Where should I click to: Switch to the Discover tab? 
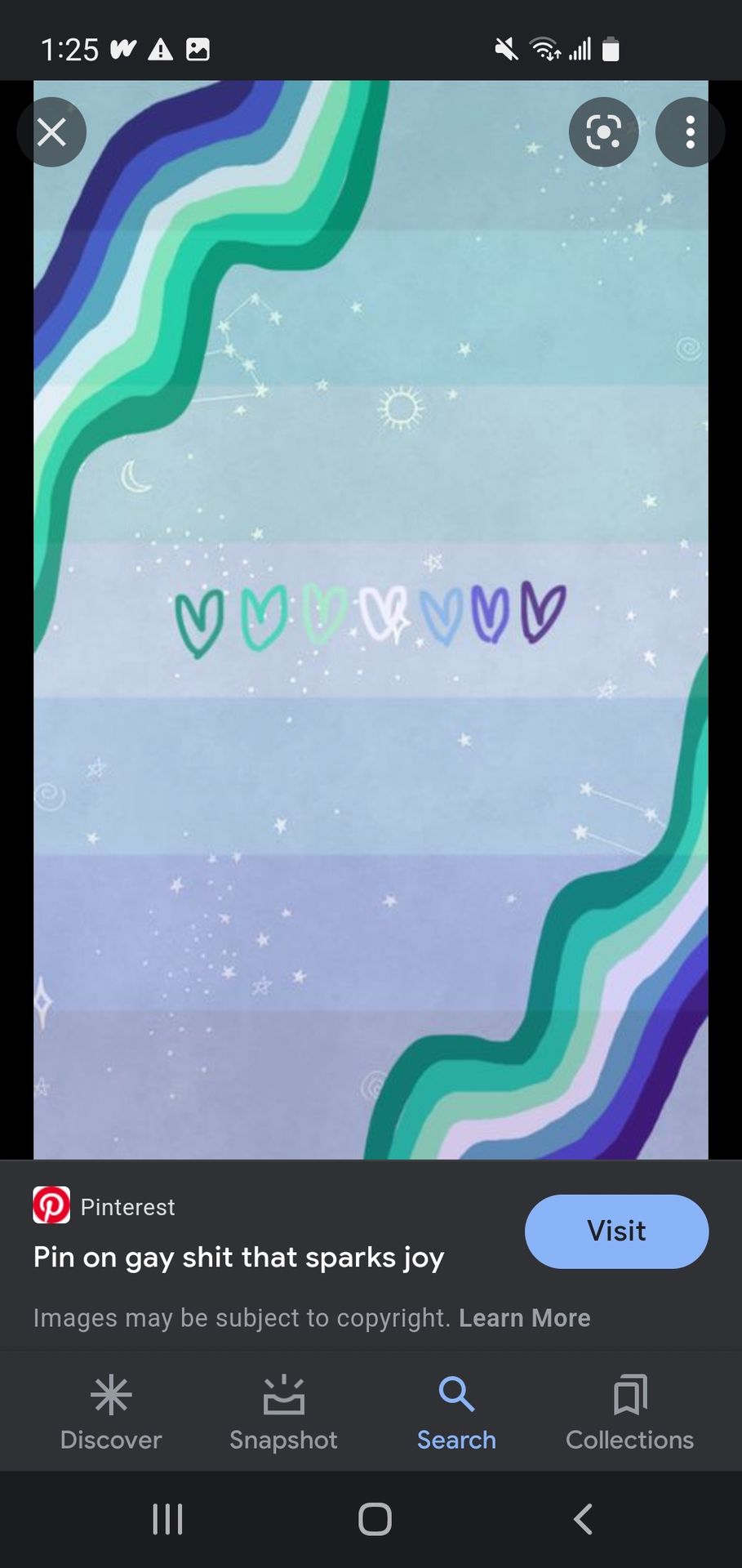[111, 1413]
